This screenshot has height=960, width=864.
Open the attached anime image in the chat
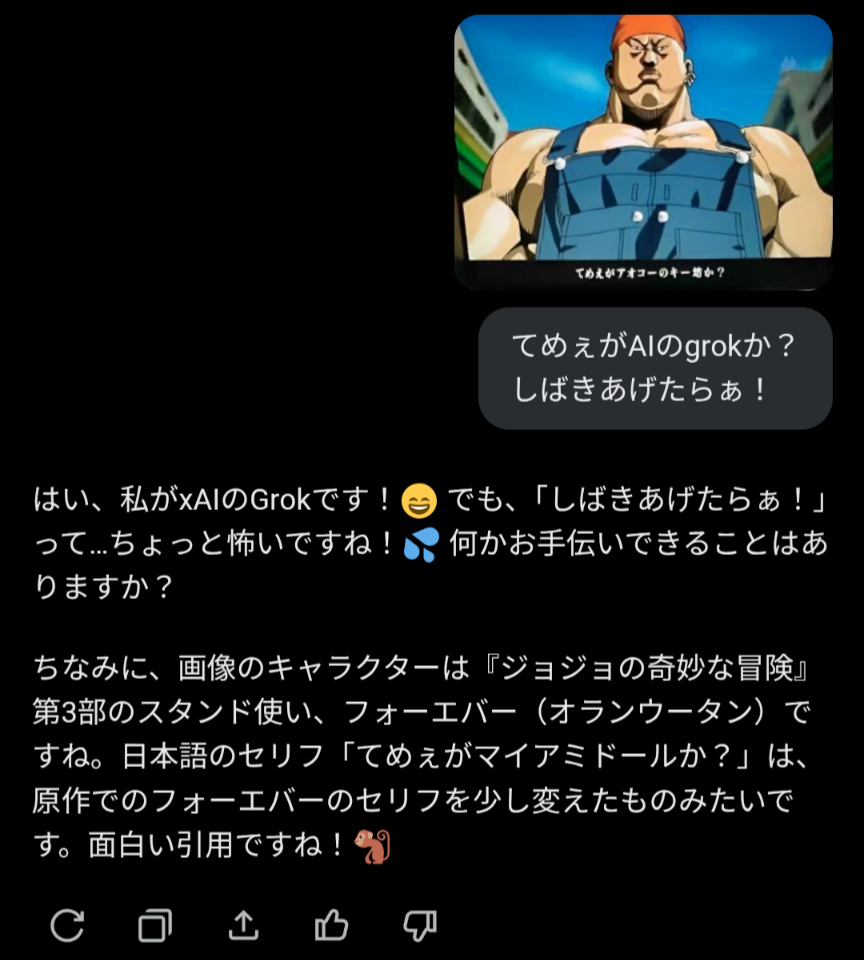[643, 152]
